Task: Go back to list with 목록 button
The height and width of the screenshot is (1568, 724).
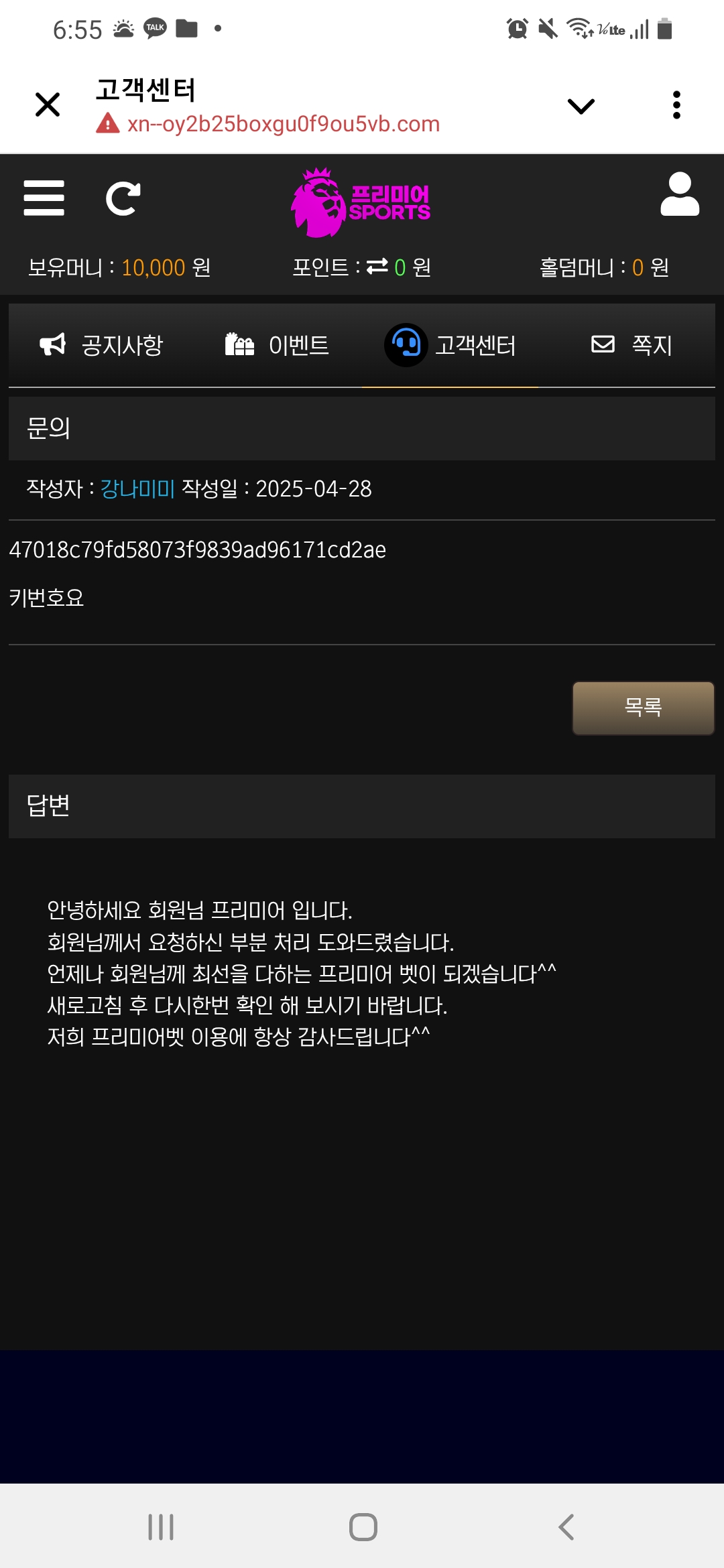Action: click(643, 708)
